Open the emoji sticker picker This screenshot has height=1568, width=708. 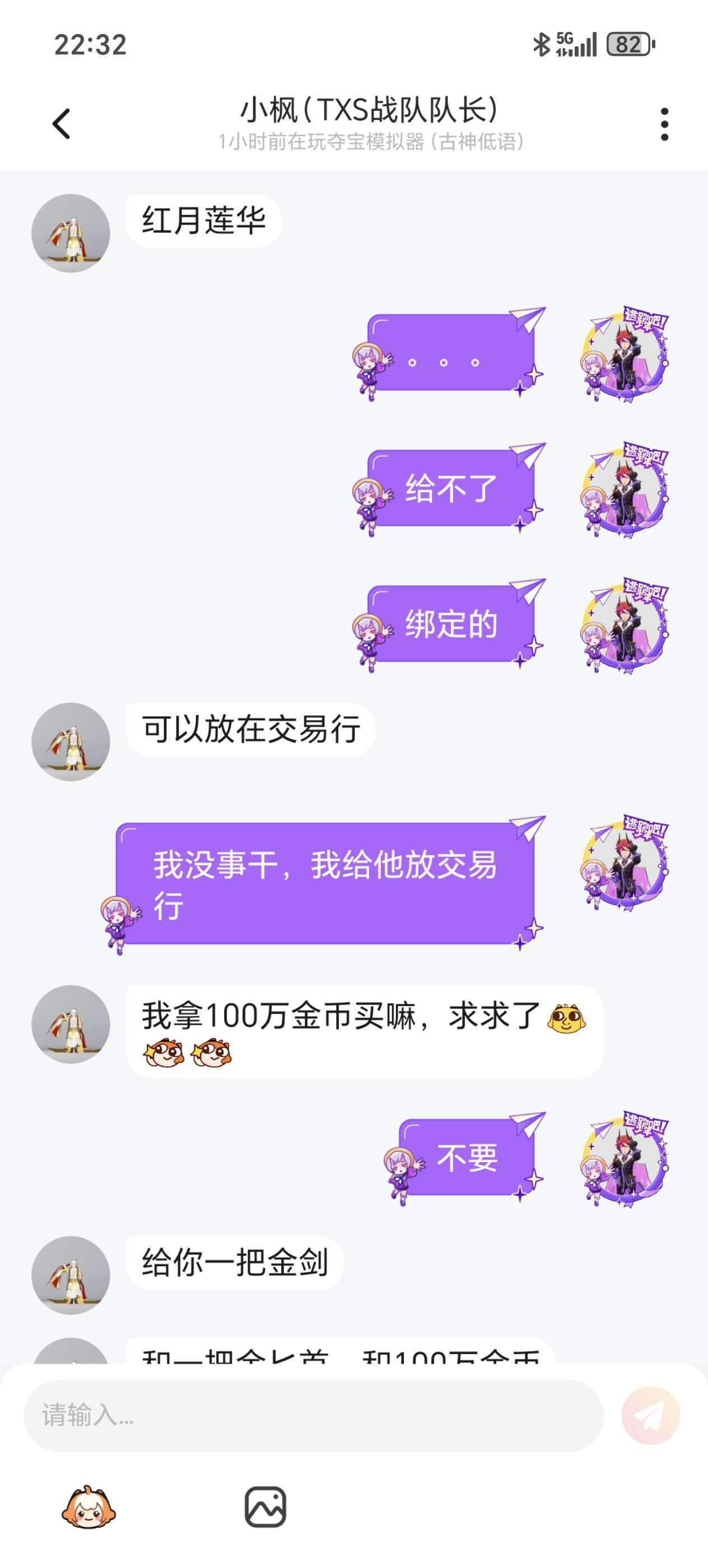pos(89,1507)
